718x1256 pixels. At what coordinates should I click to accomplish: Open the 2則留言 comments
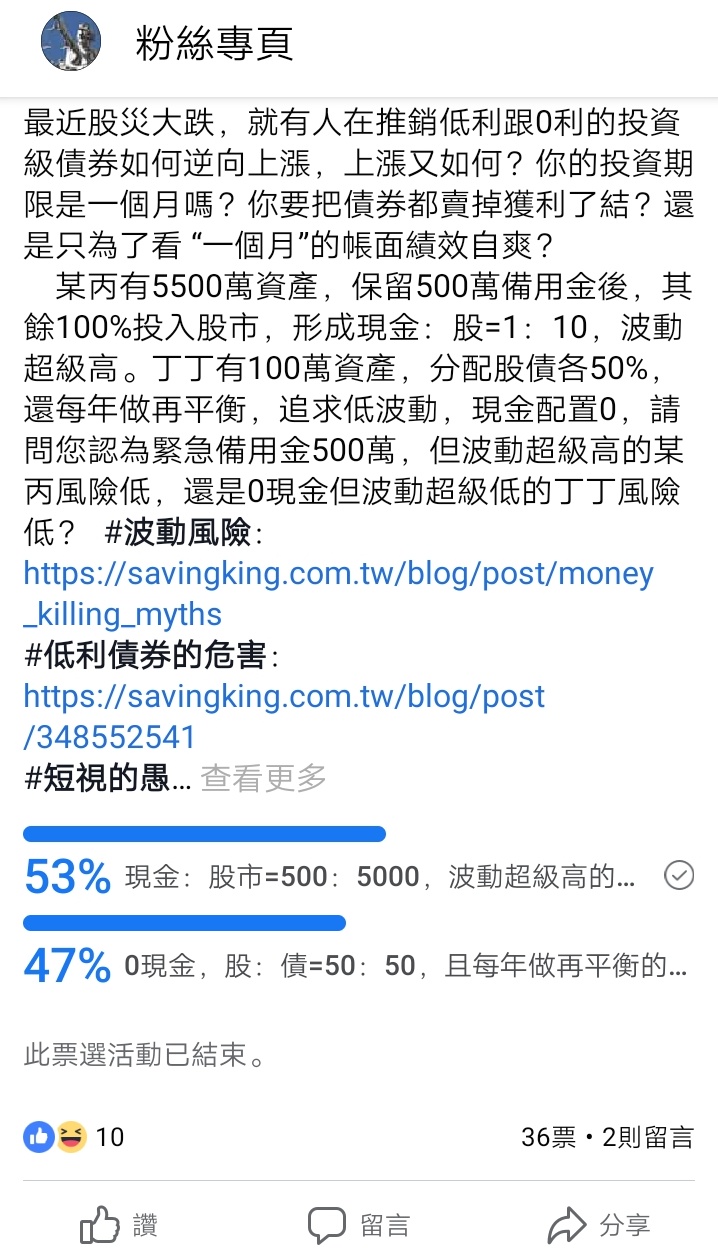[x=648, y=1137]
